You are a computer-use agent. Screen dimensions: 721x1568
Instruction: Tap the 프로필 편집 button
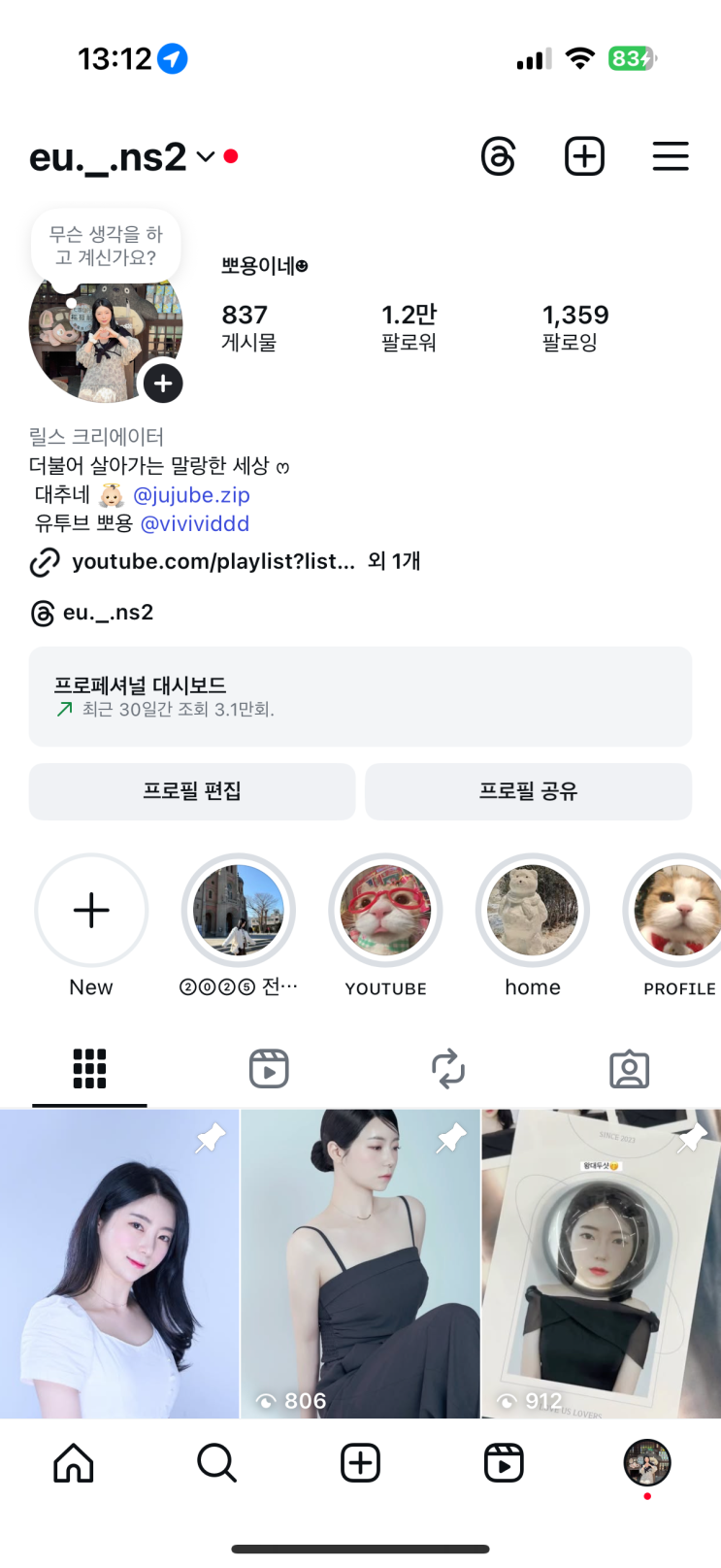pos(192,791)
